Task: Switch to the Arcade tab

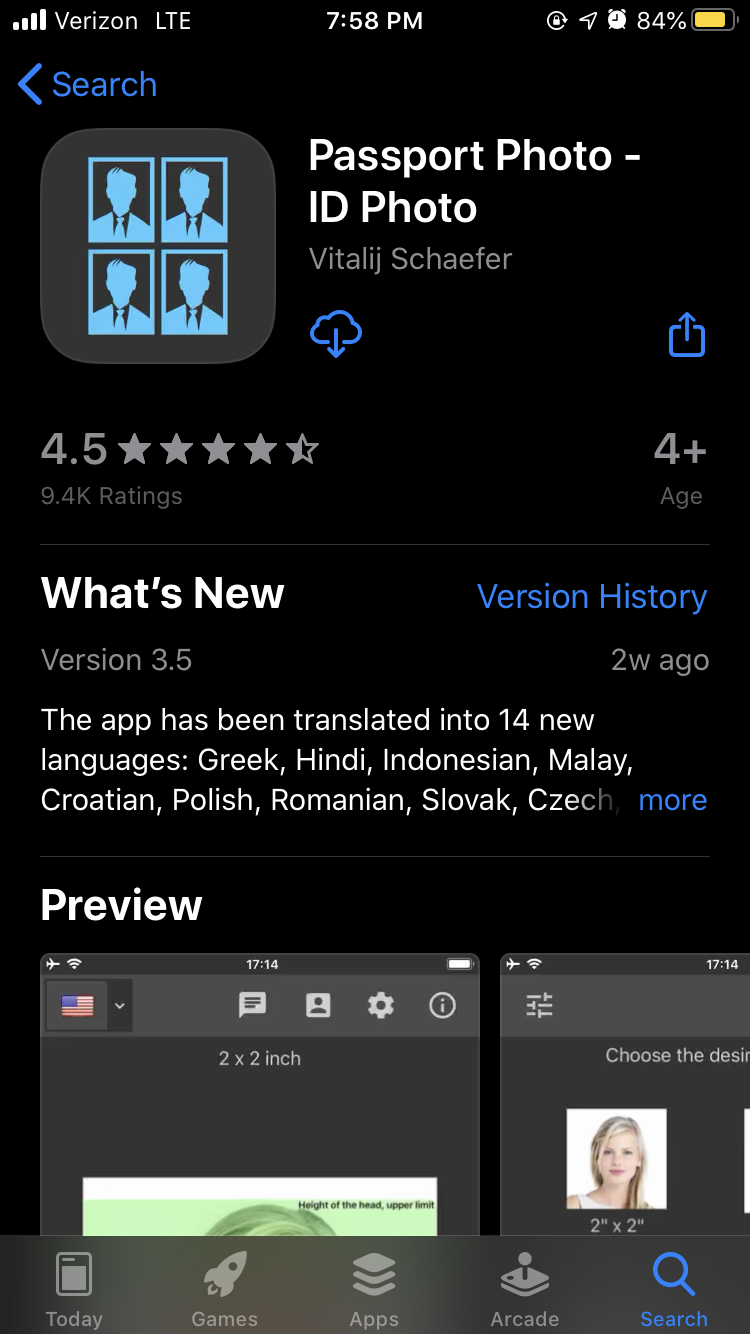Action: click(525, 1289)
